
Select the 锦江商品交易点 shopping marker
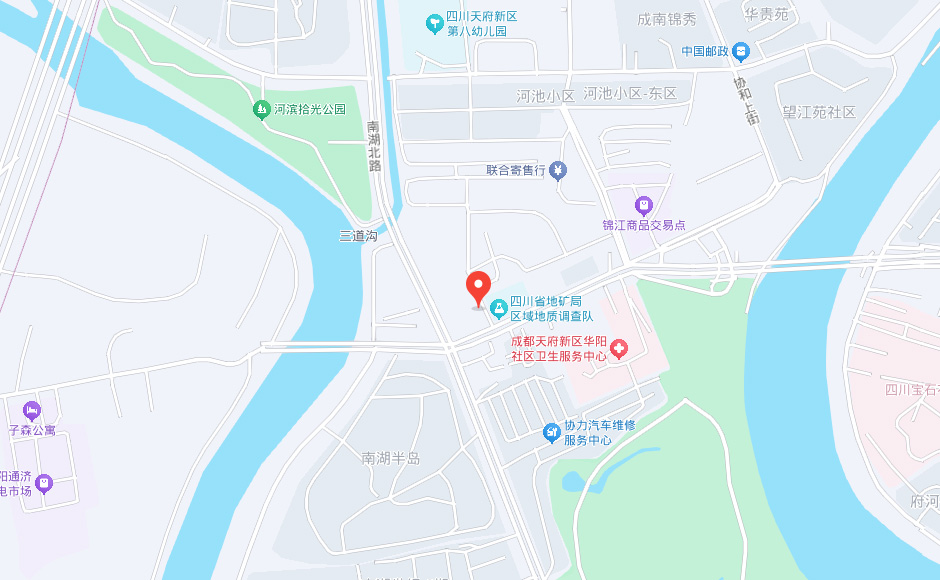coord(644,205)
